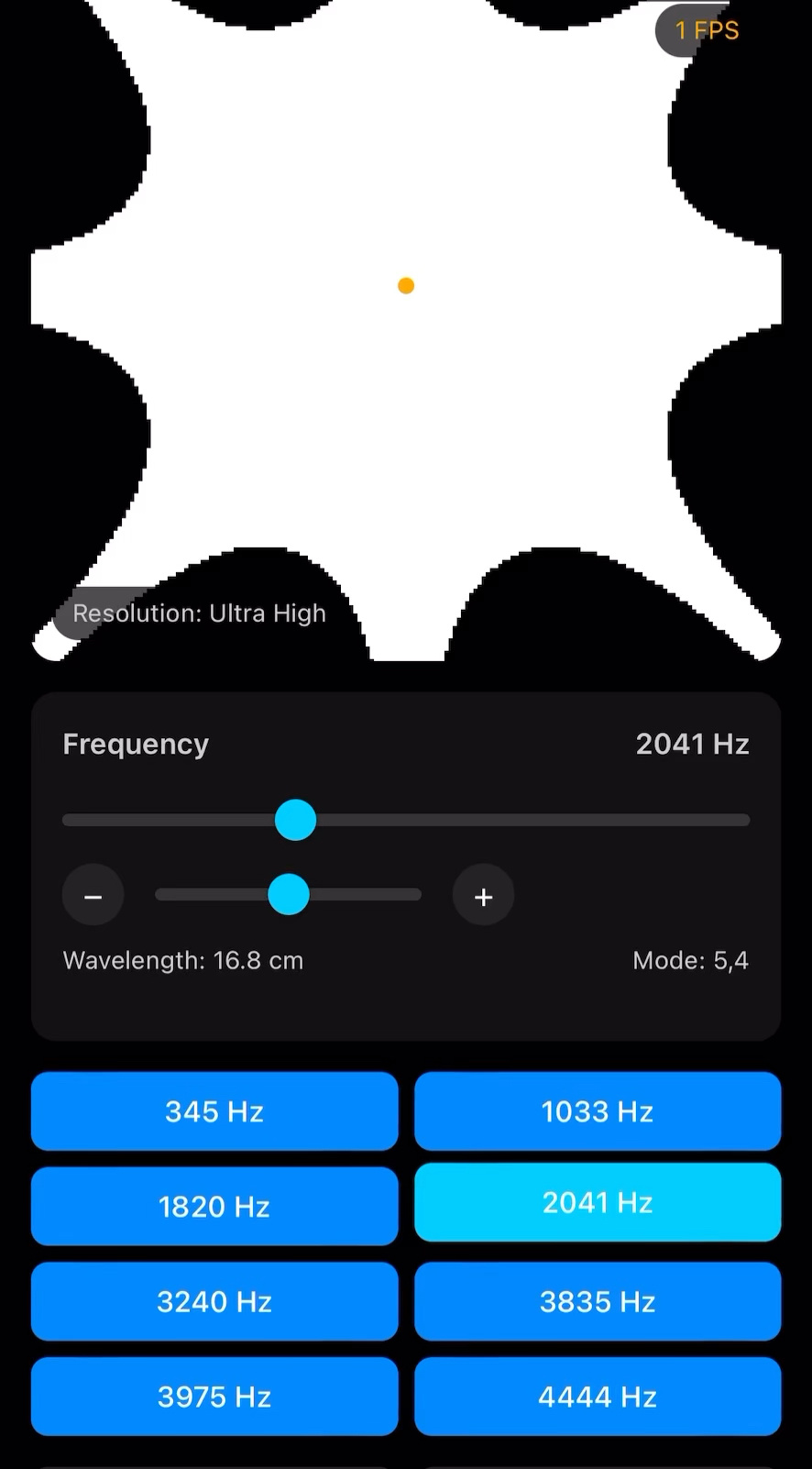Tap the main frequency slider track

(406, 820)
